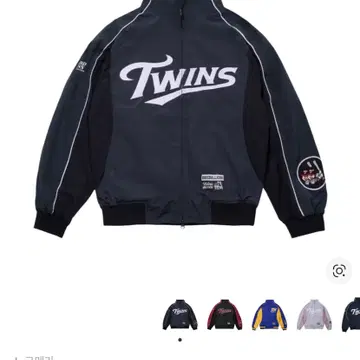
Task: Open the main navy Twins jacket image
Action: click(180, 119)
